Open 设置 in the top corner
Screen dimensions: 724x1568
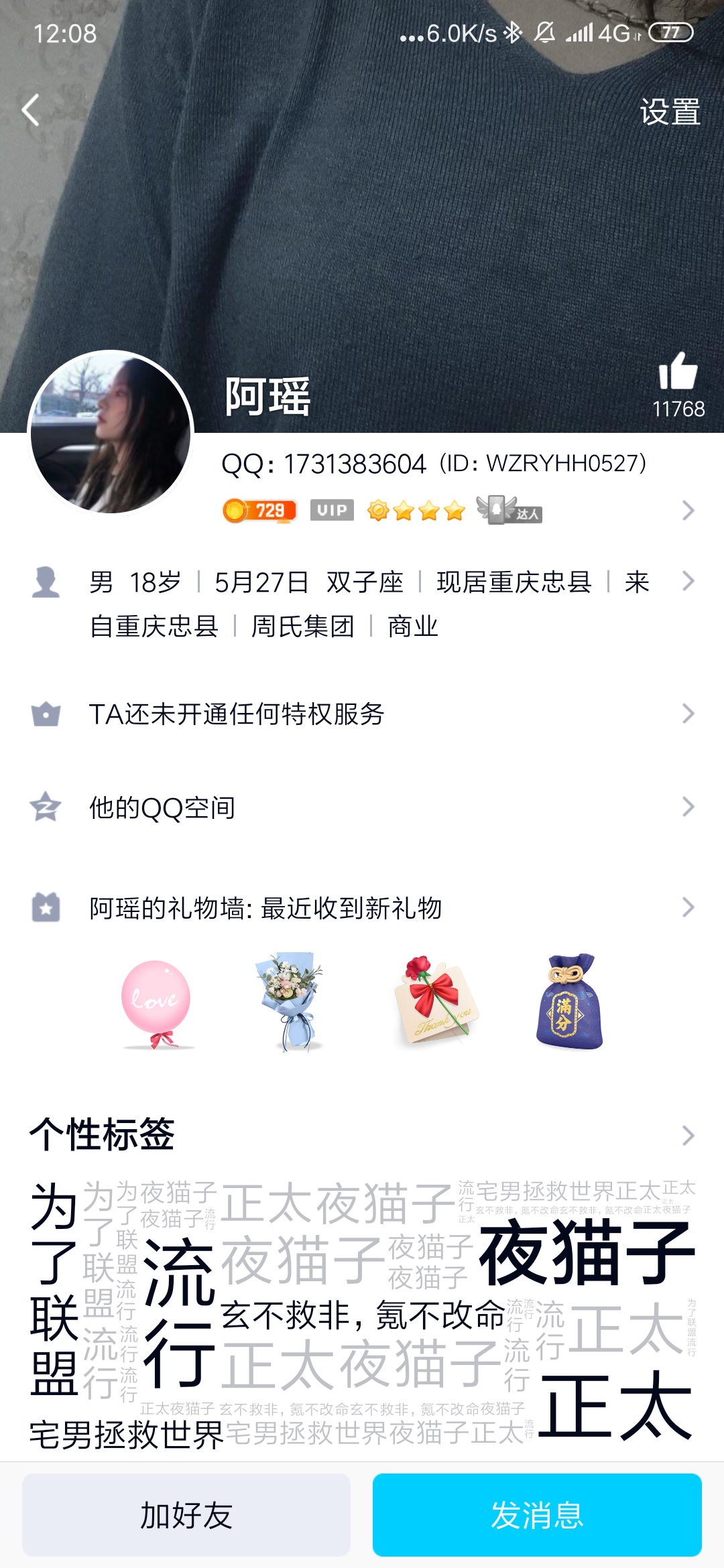pyautogui.click(x=670, y=112)
